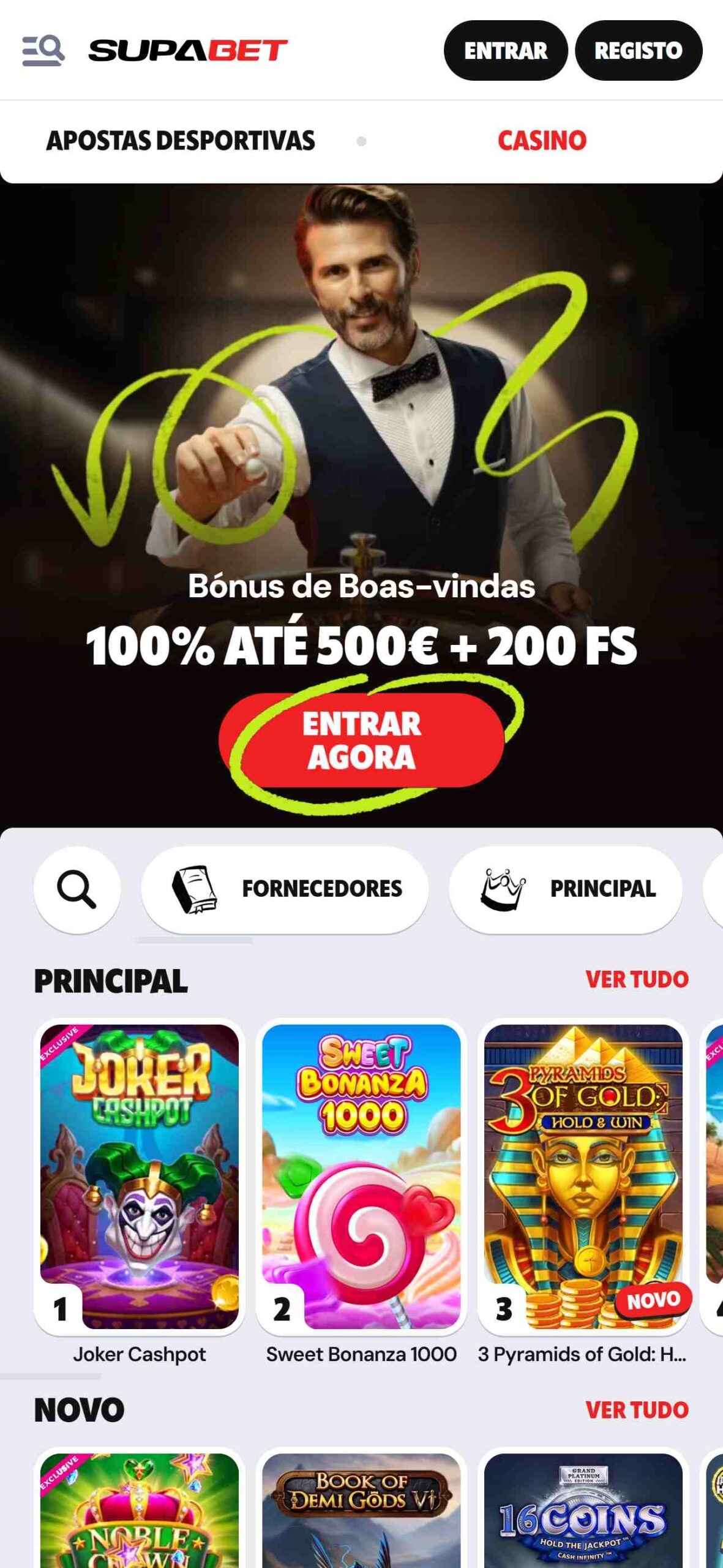This screenshot has height=1568, width=723.
Task: Switch to Apostas Desportivas tab
Action: click(x=181, y=141)
